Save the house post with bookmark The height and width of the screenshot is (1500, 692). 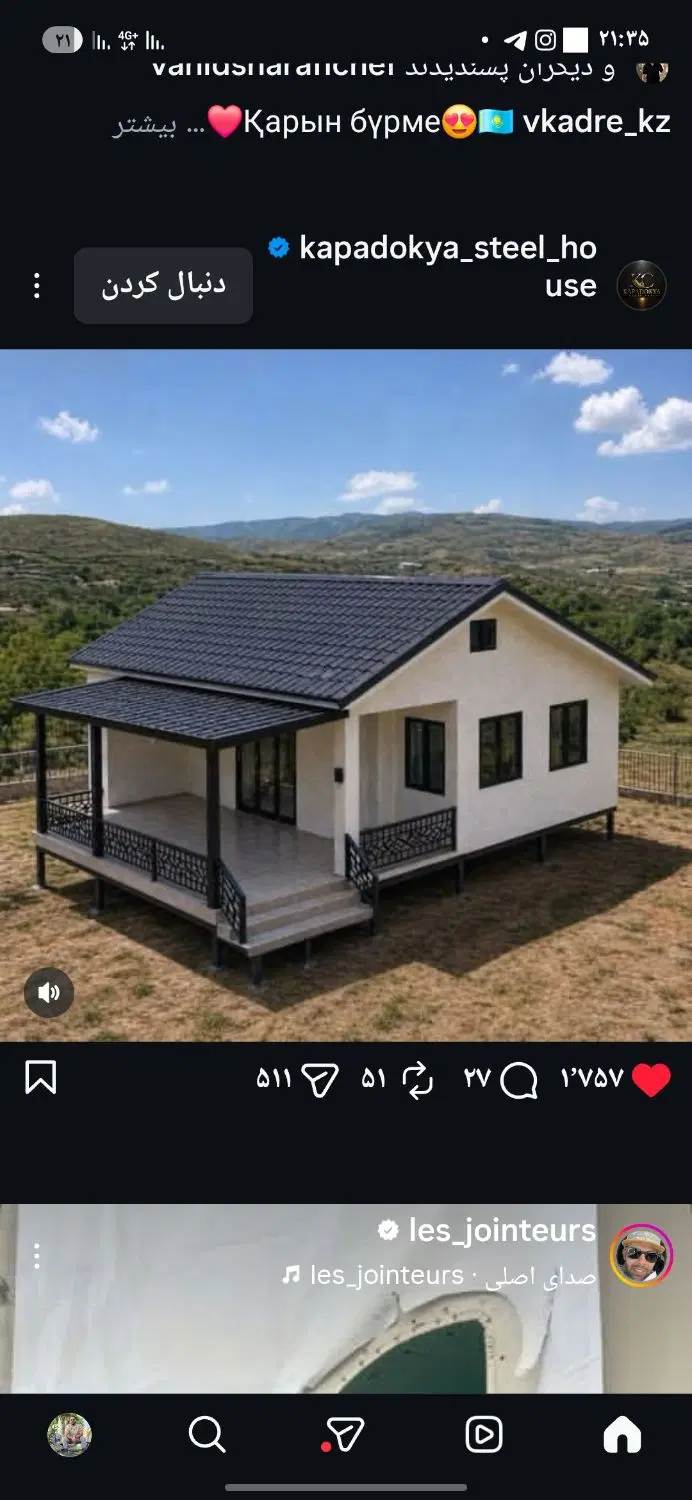coord(41,1078)
